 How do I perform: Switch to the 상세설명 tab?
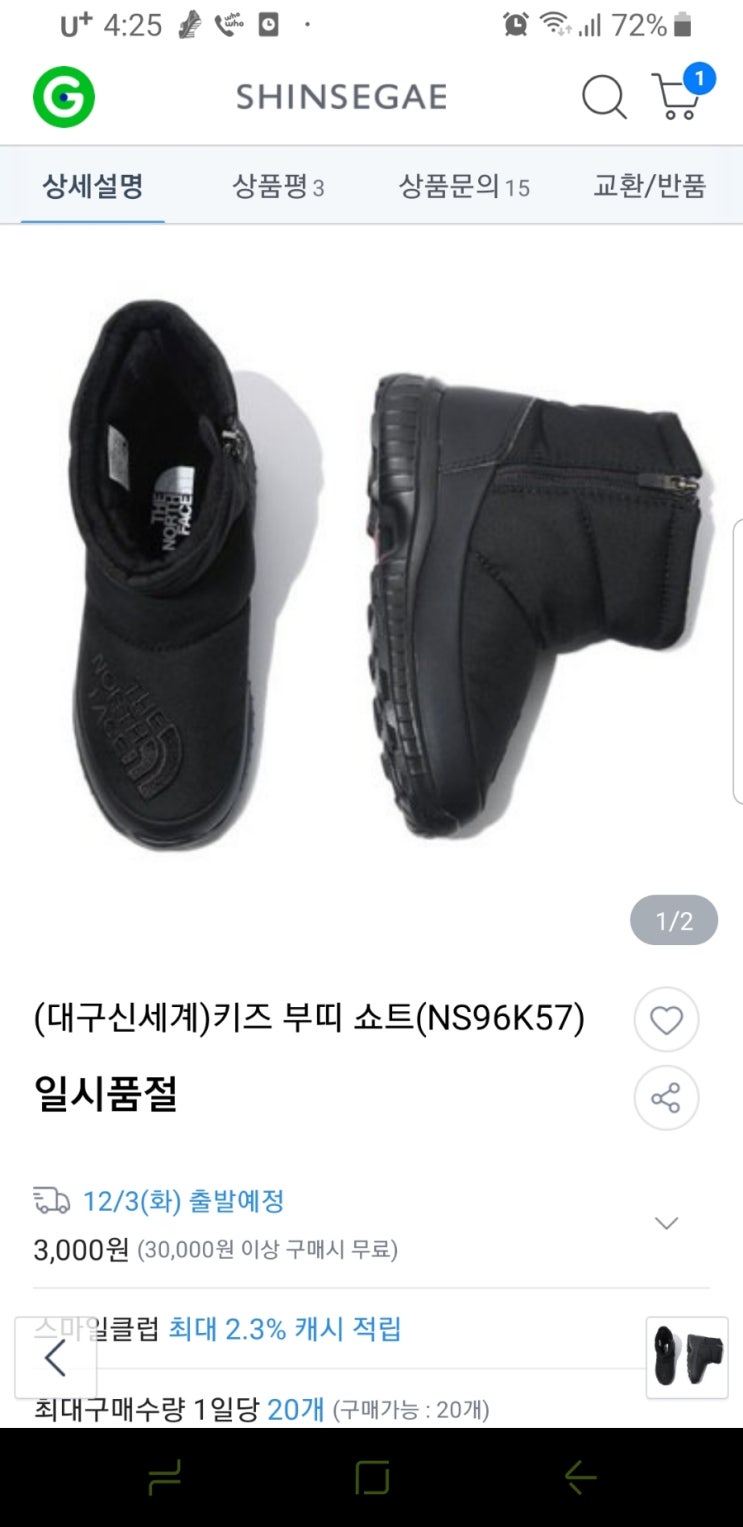(x=93, y=186)
